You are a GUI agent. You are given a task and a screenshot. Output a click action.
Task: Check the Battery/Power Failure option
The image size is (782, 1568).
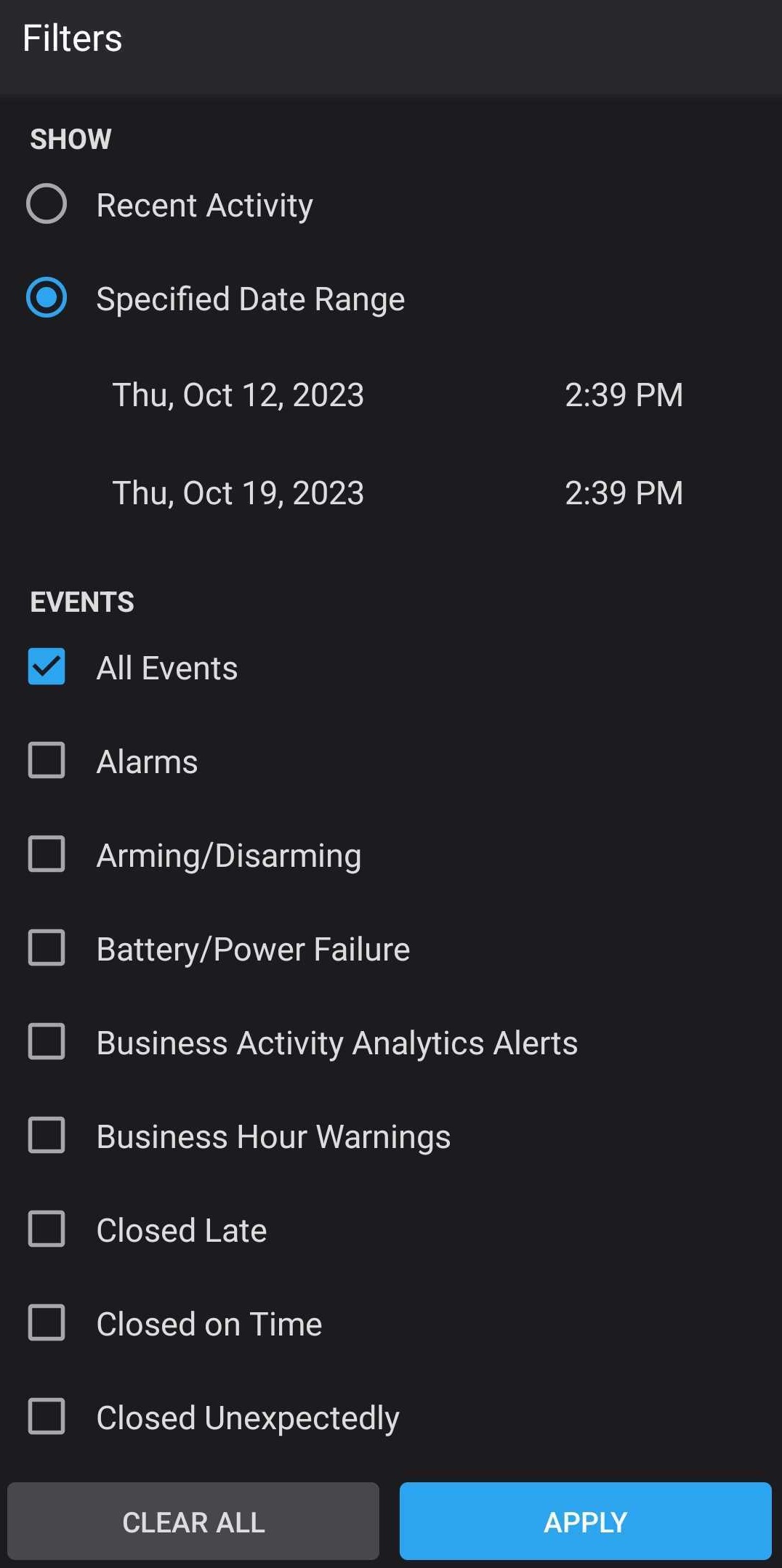pos(47,948)
